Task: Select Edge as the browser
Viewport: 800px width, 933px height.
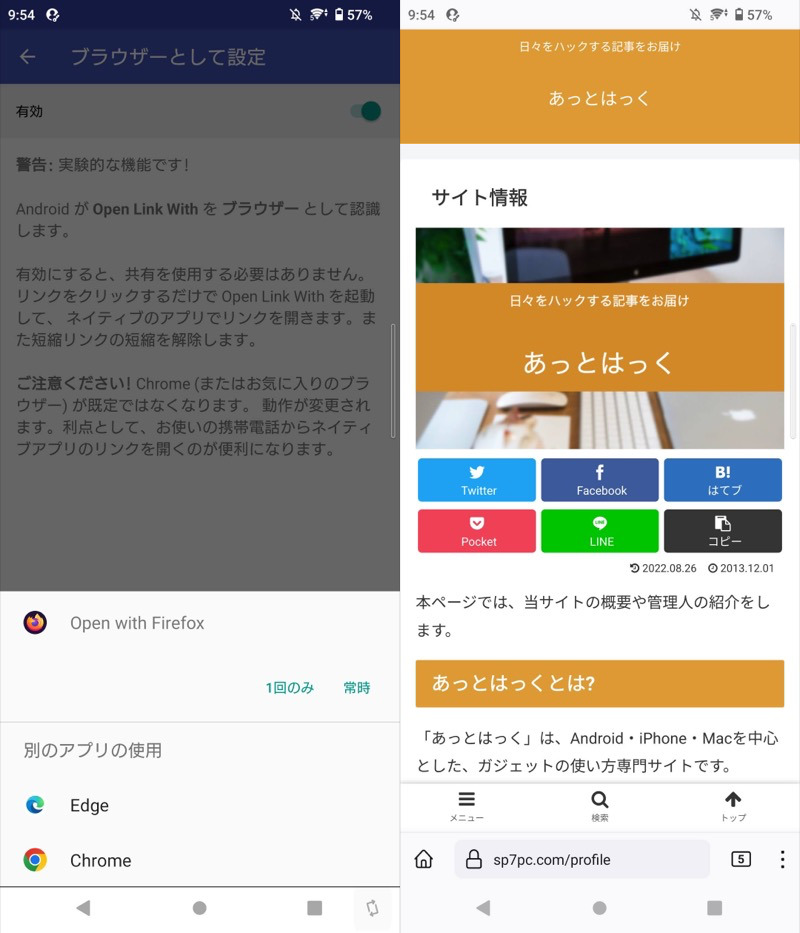Action: click(89, 805)
